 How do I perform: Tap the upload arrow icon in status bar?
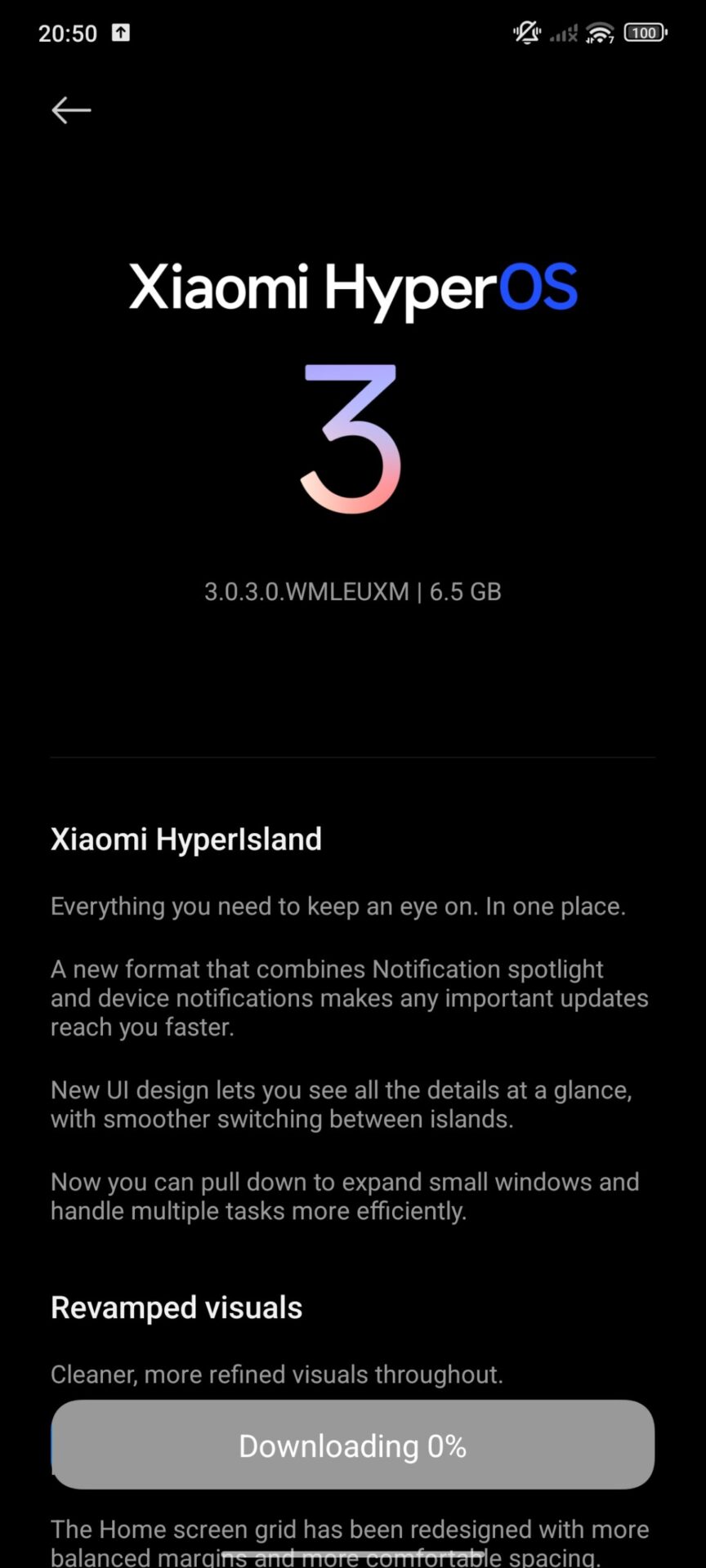[121, 31]
